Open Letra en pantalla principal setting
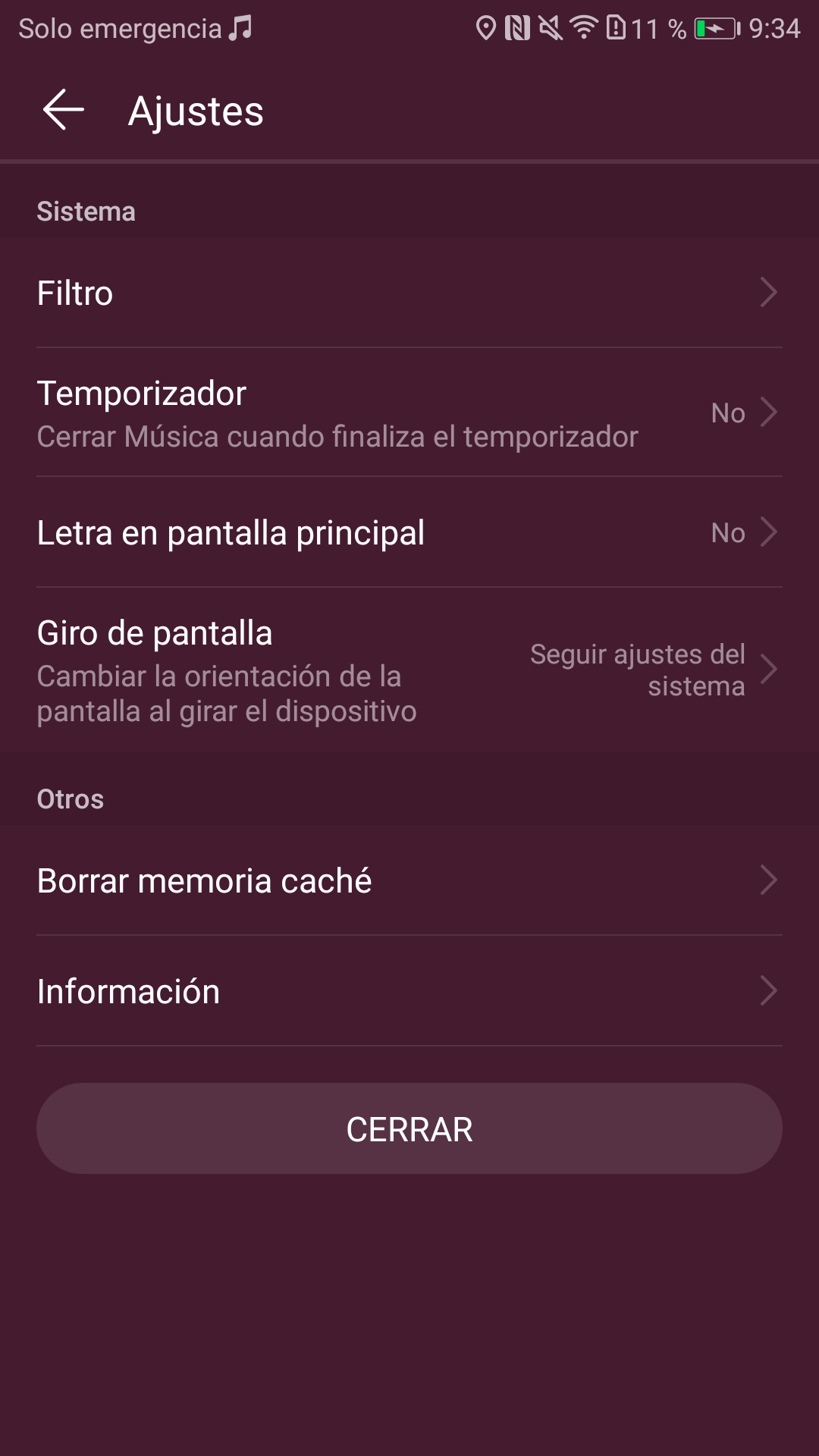Screen dimensions: 819x1456 (409, 532)
